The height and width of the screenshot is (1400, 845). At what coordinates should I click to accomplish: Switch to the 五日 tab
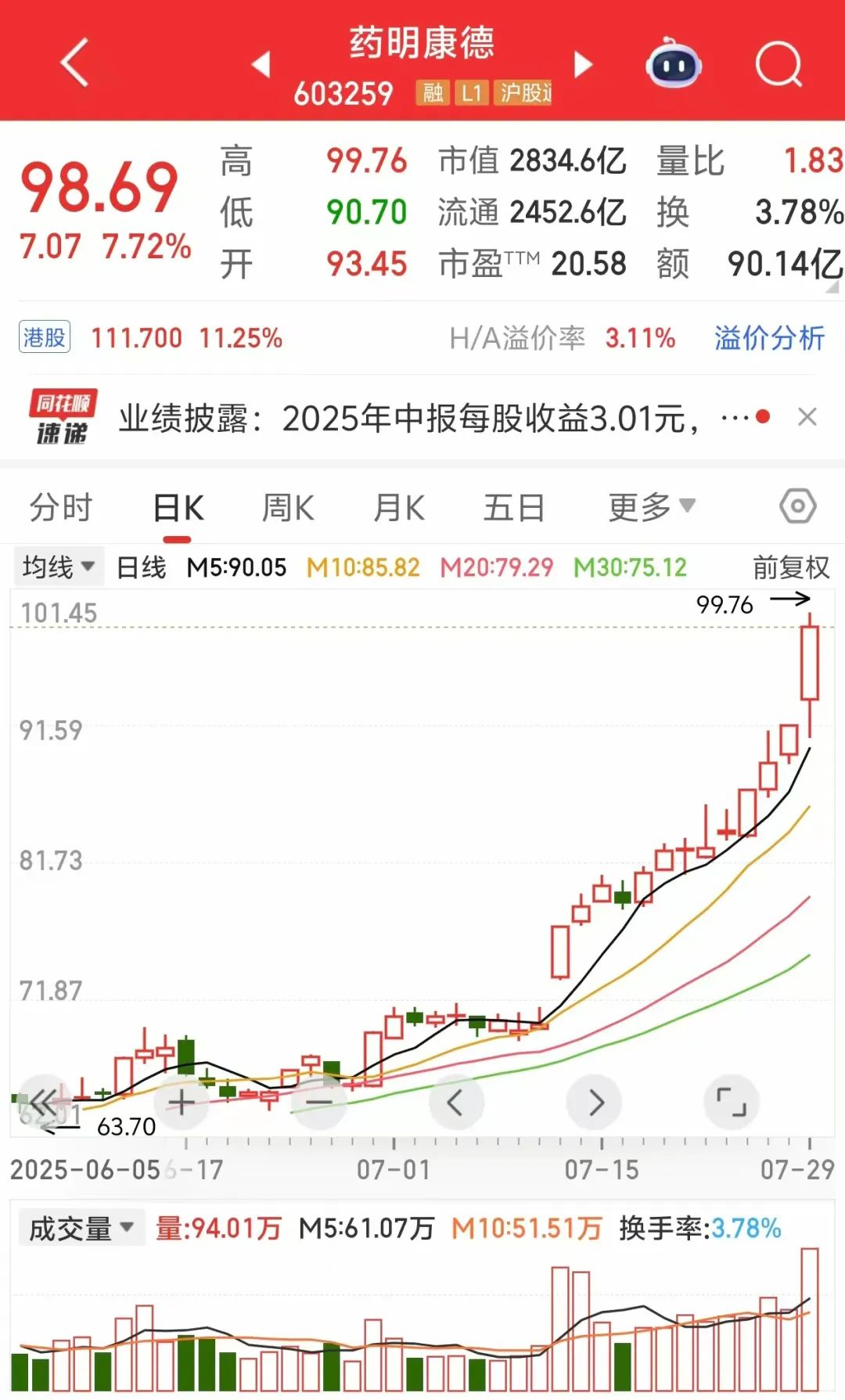(x=514, y=507)
